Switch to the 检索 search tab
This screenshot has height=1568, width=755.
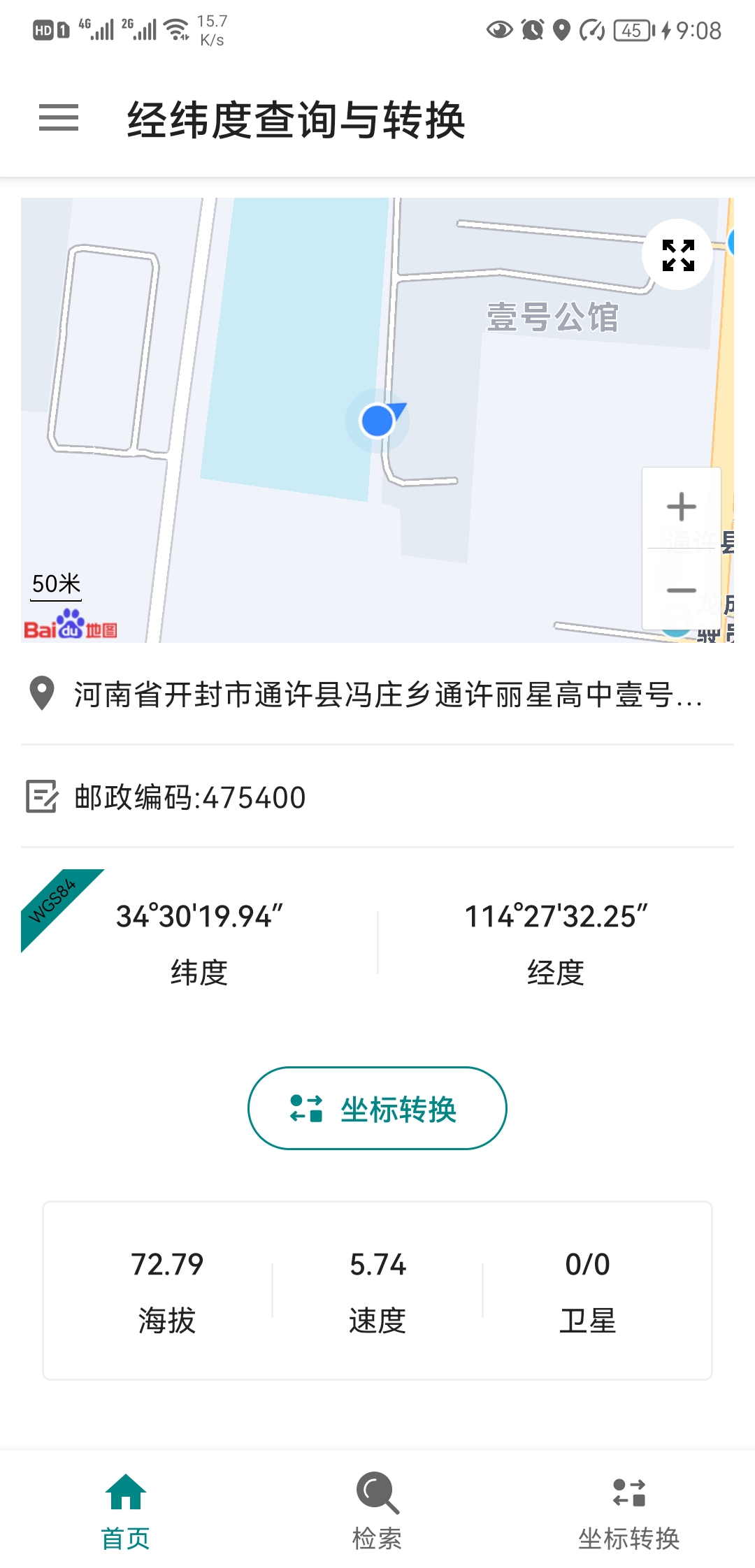point(377,1511)
